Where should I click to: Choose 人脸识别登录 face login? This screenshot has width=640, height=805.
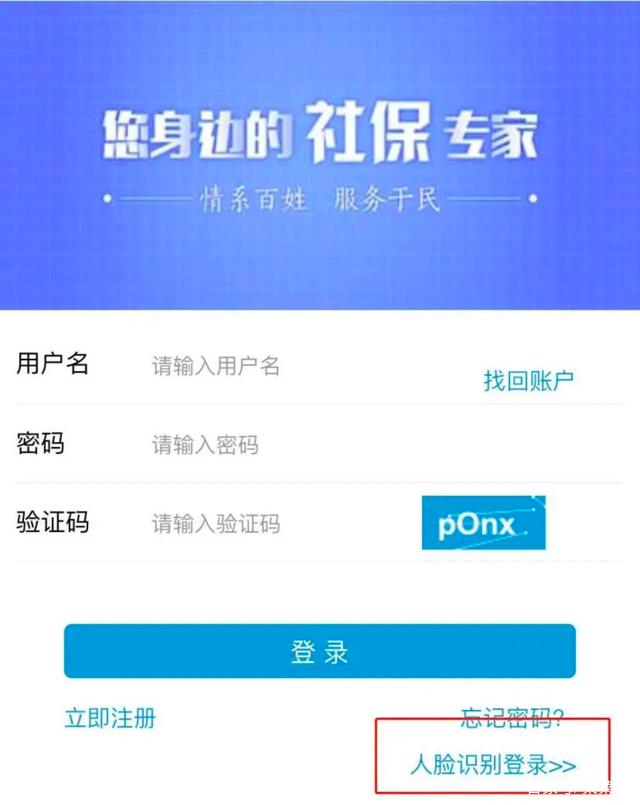click(493, 766)
